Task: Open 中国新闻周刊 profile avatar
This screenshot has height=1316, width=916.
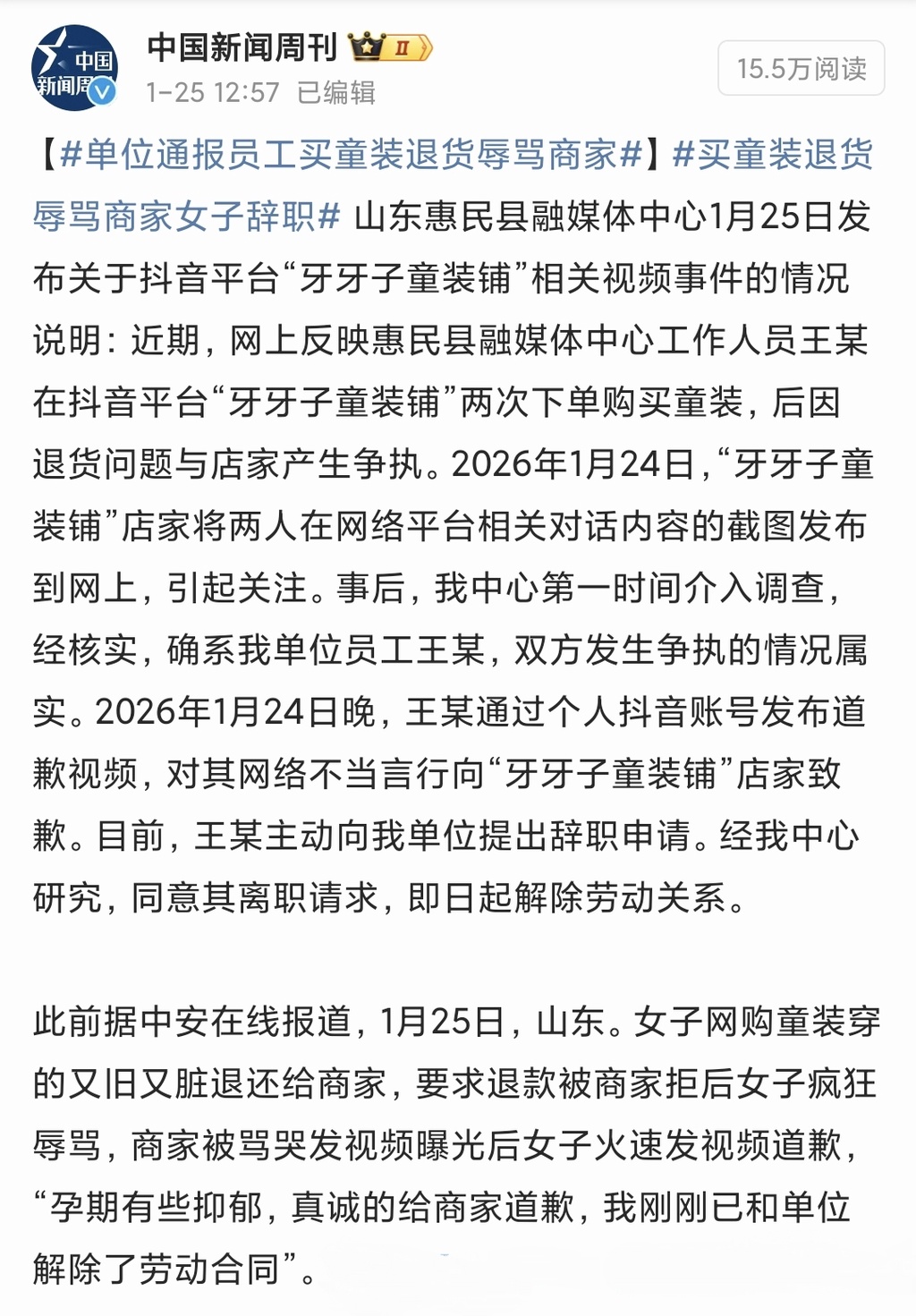Action: [x=74, y=68]
